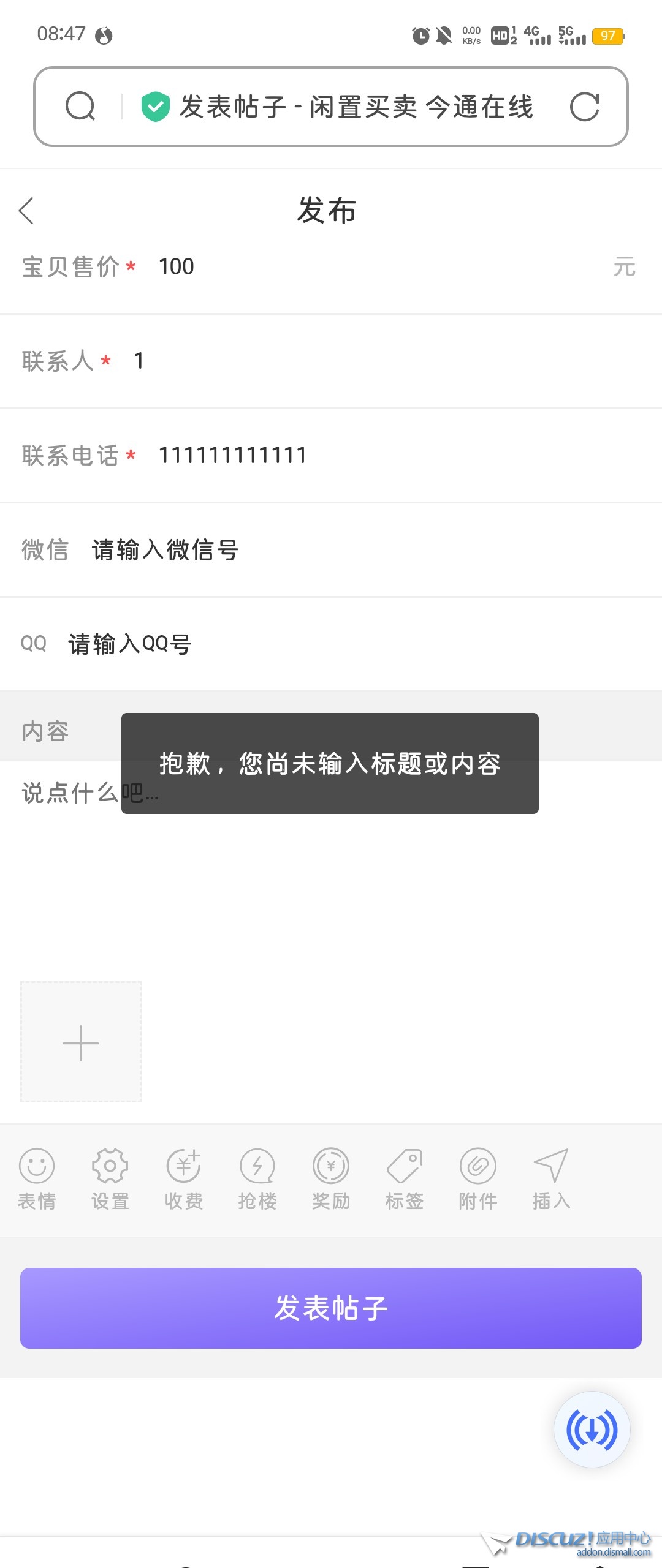Reload the page with the refresh icon
Viewport: 662px width, 1568px height.
pyautogui.click(x=584, y=107)
